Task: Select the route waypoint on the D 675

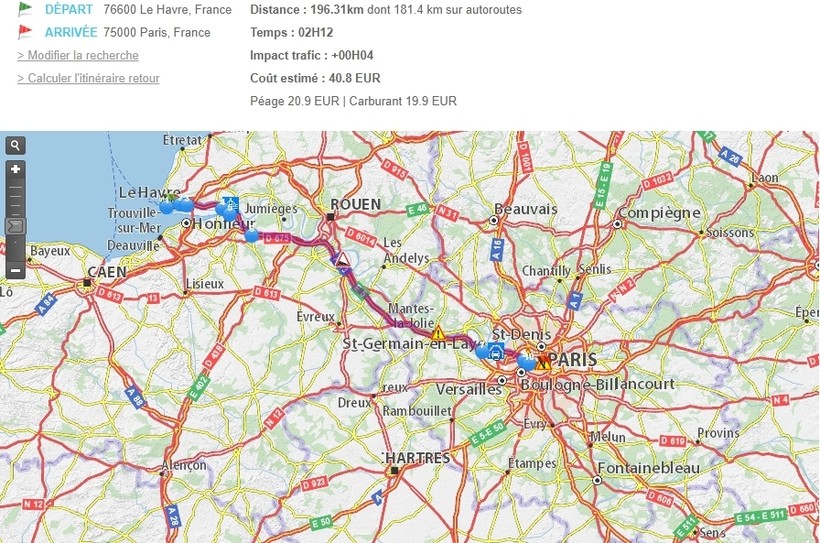Action: point(252,236)
